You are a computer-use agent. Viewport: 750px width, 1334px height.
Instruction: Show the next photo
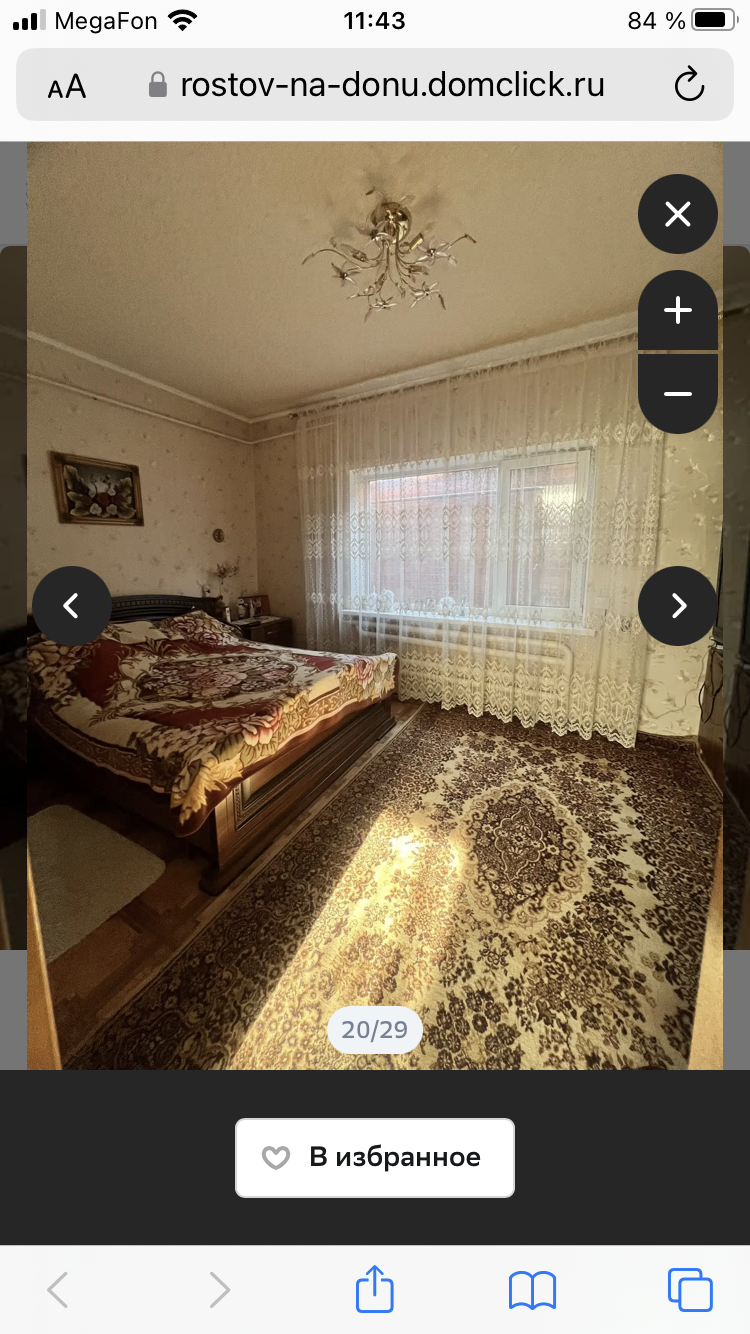[x=678, y=605]
